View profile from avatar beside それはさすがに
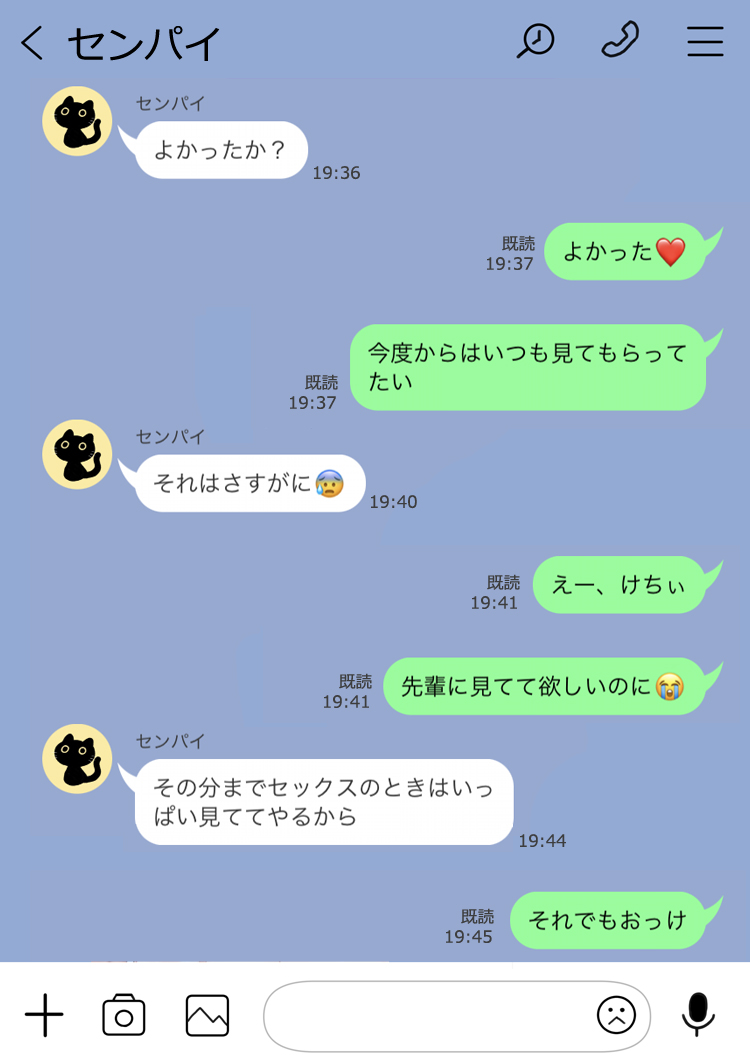Image resolution: width=750 pixels, height=1061 pixels. click(77, 454)
